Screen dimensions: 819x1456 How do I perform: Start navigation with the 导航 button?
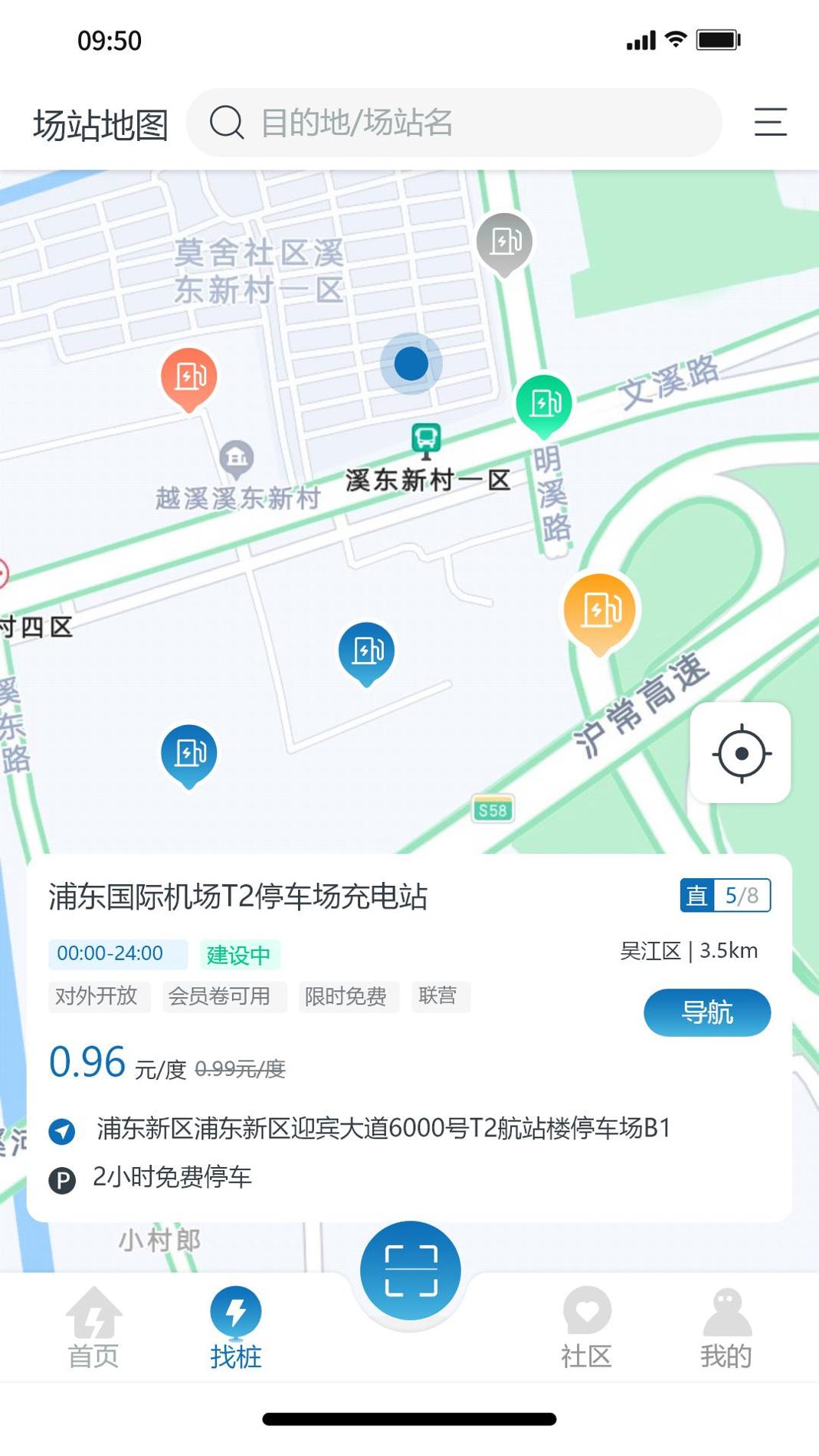tap(706, 1012)
